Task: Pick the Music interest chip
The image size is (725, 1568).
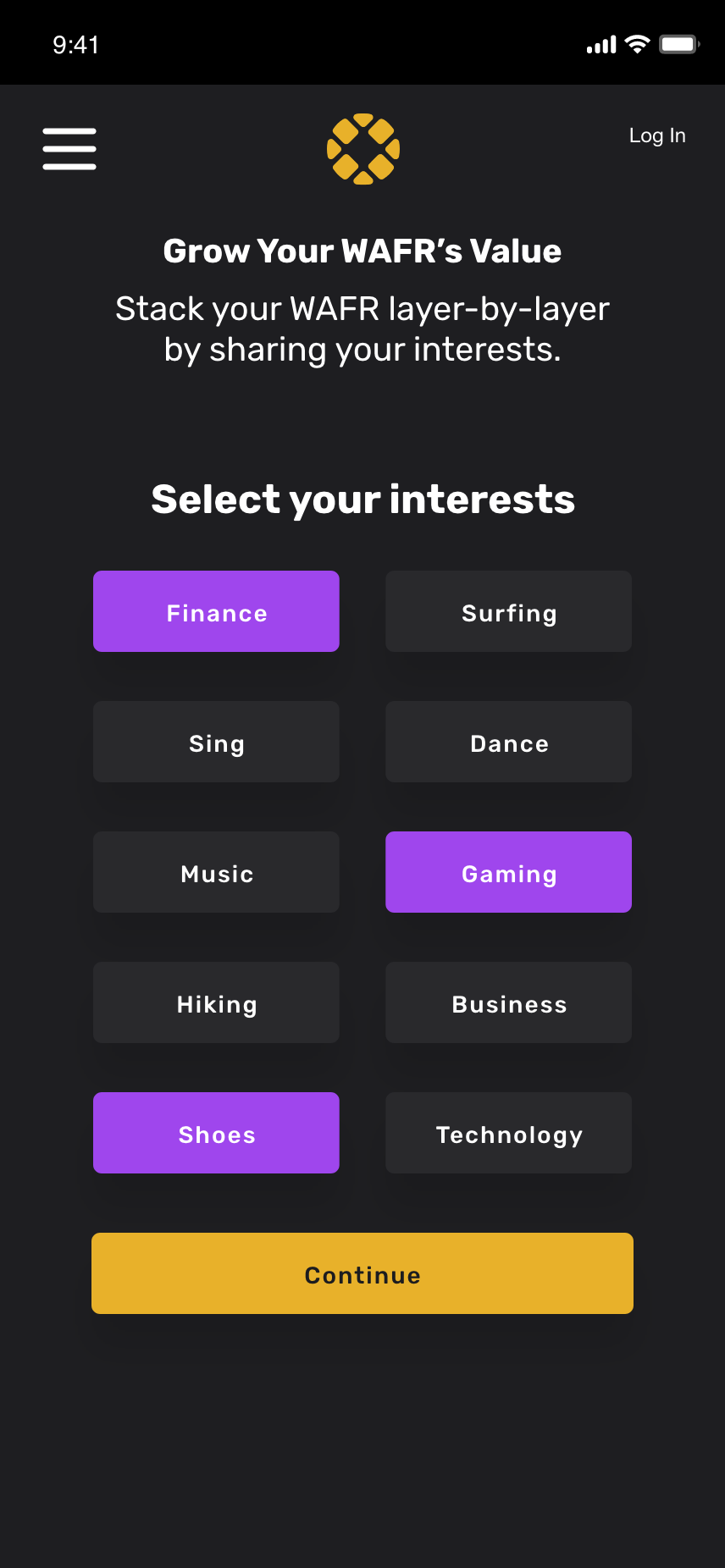Action: pos(216,872)
